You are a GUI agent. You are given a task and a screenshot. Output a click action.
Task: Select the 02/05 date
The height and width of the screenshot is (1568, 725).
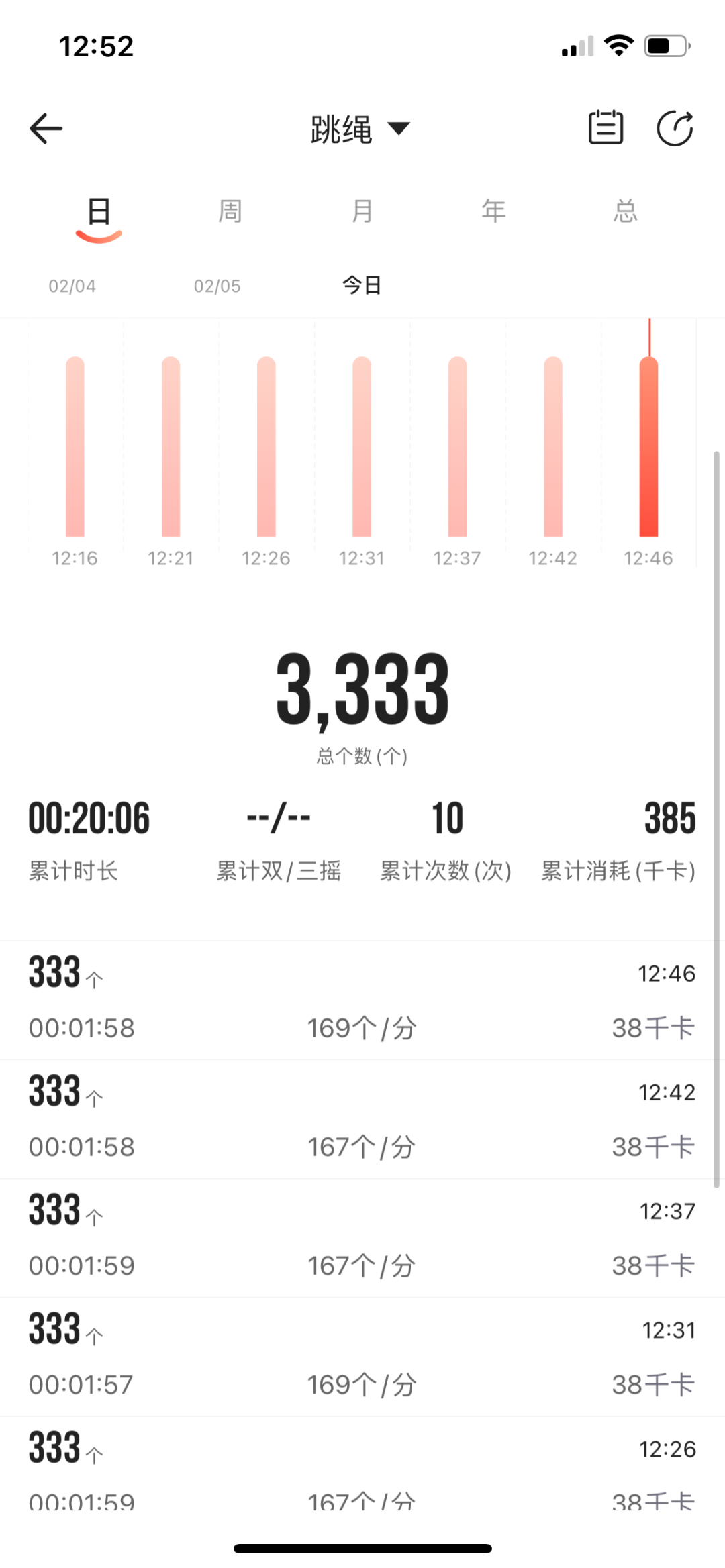click(x=217, y=286)
